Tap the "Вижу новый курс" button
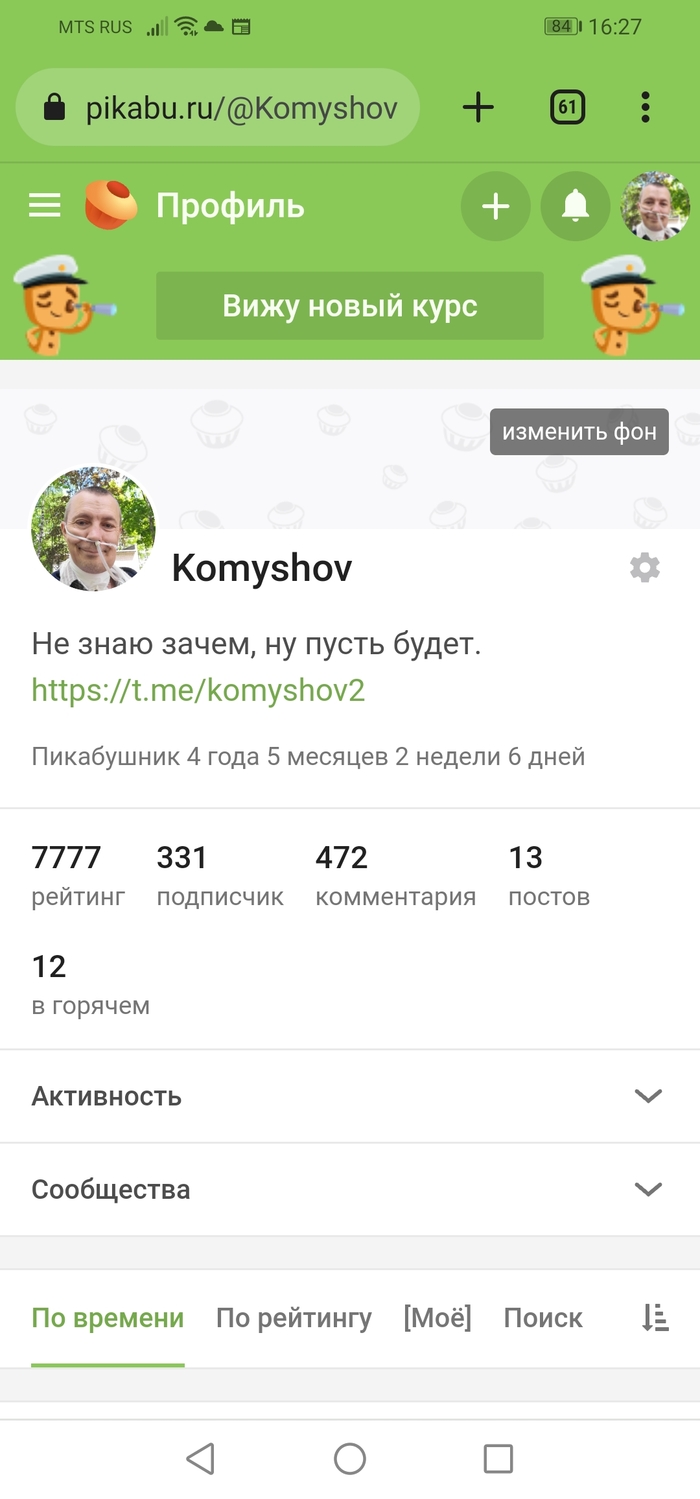The image size is (700, 1499). 350,306
